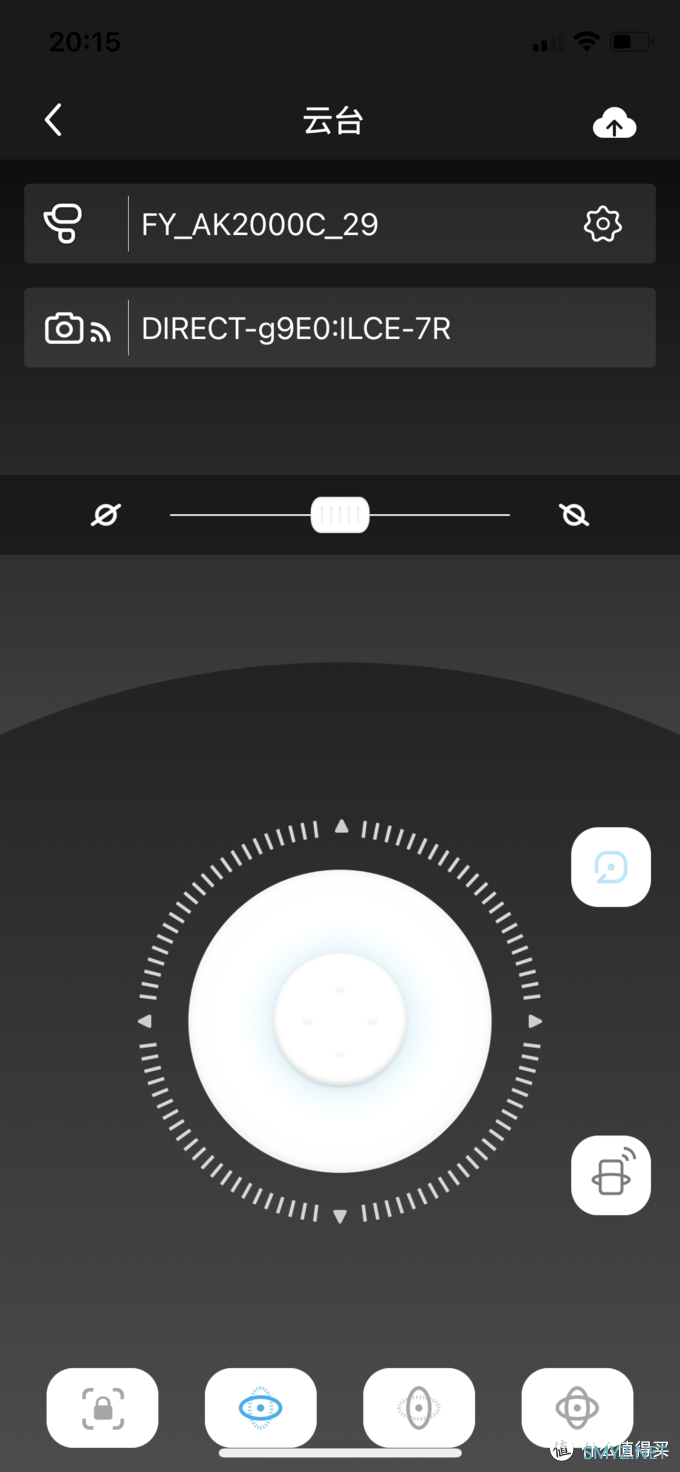The width and height of the screenshot is (680, 1472).
Task: Tap the right arrow on joystick ring
Action: click(535, 1022)
